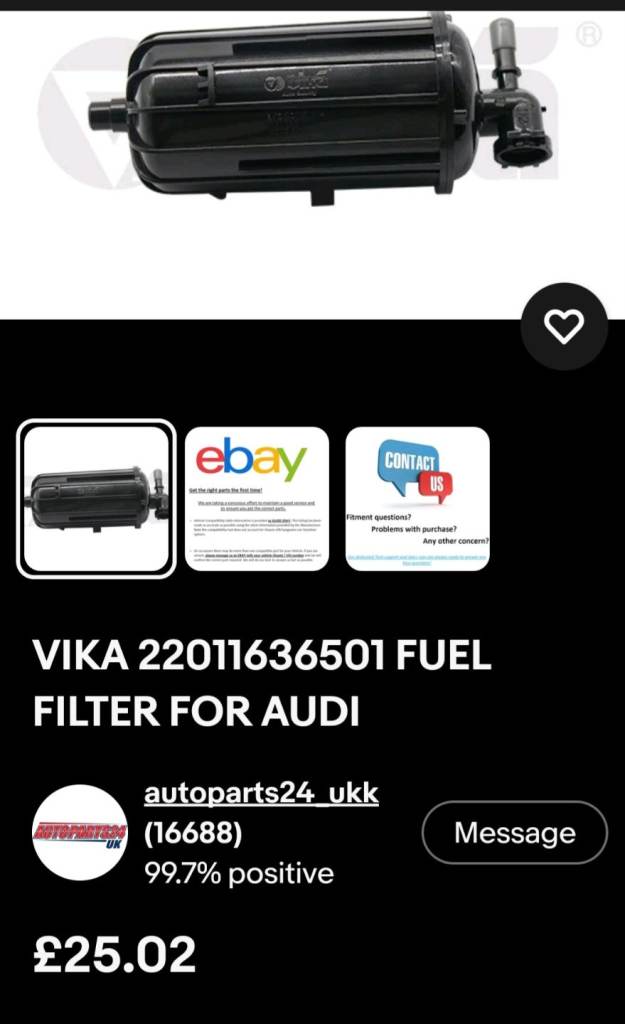Open seller autoparts24_ukk profile link

click(261, 793)
